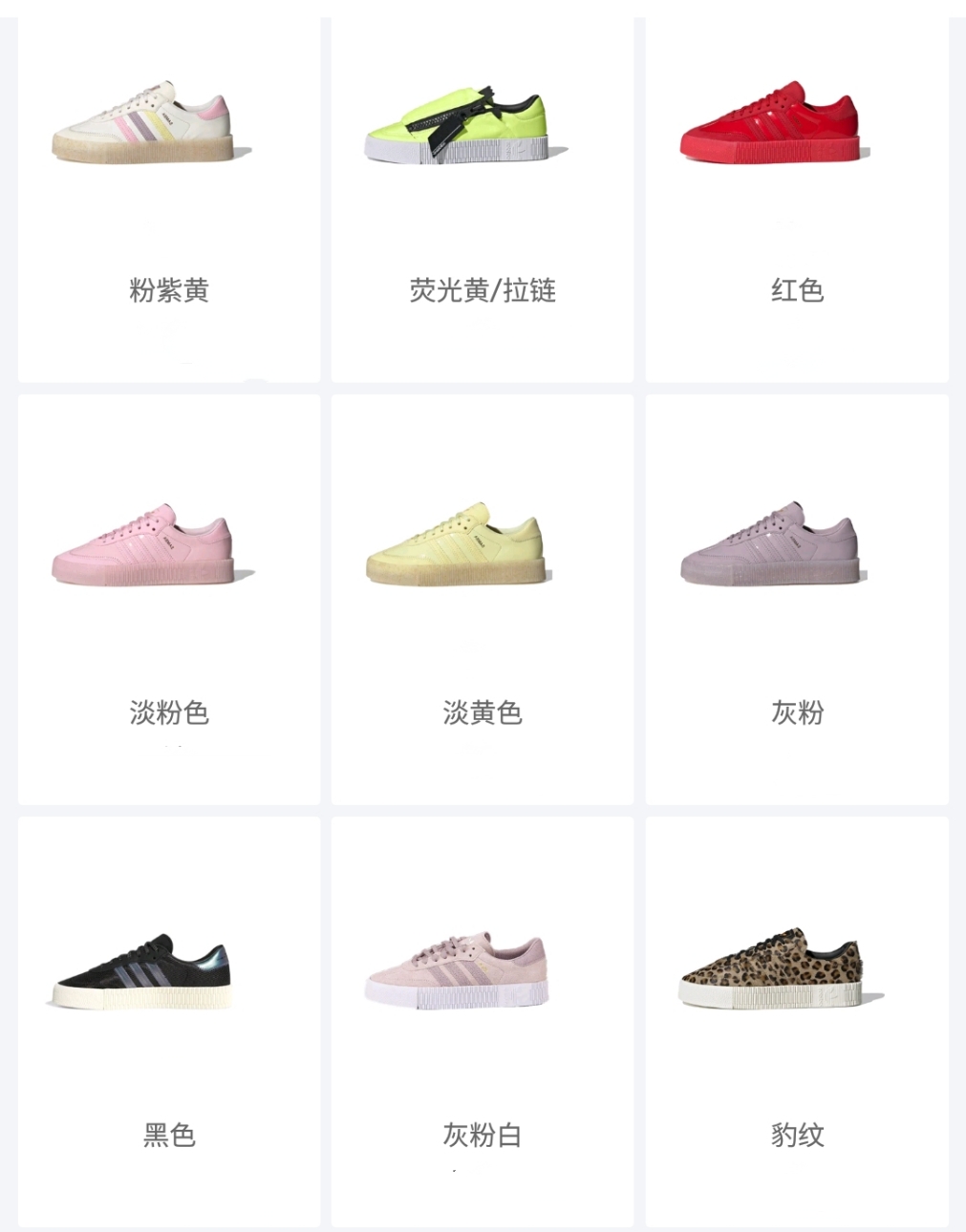Choose the 灰粉 shoe option
Image resolution: width=966 pixels, height=1232 pixels.
click(797, 600)
